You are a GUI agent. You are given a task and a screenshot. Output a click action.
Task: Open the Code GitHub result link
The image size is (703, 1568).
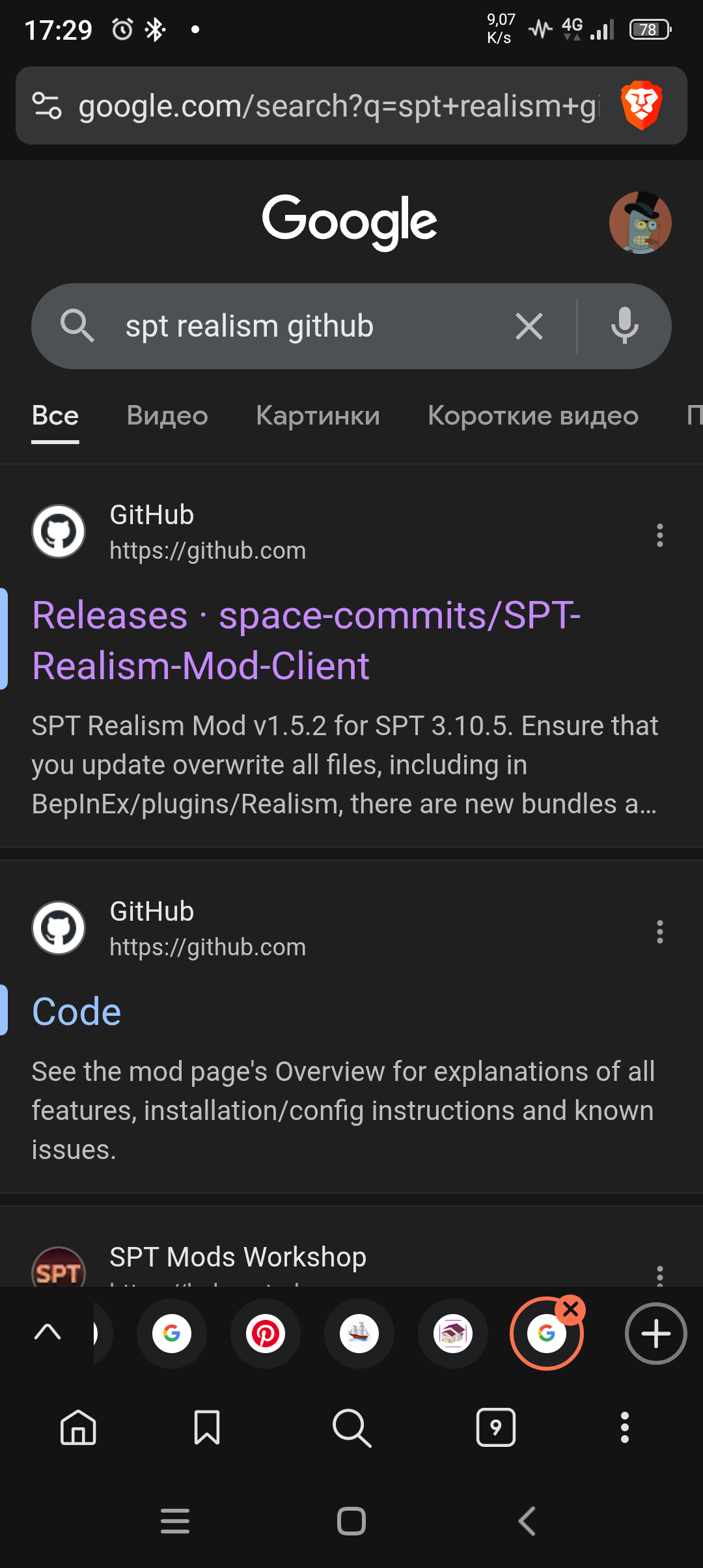coord(77,1011)
